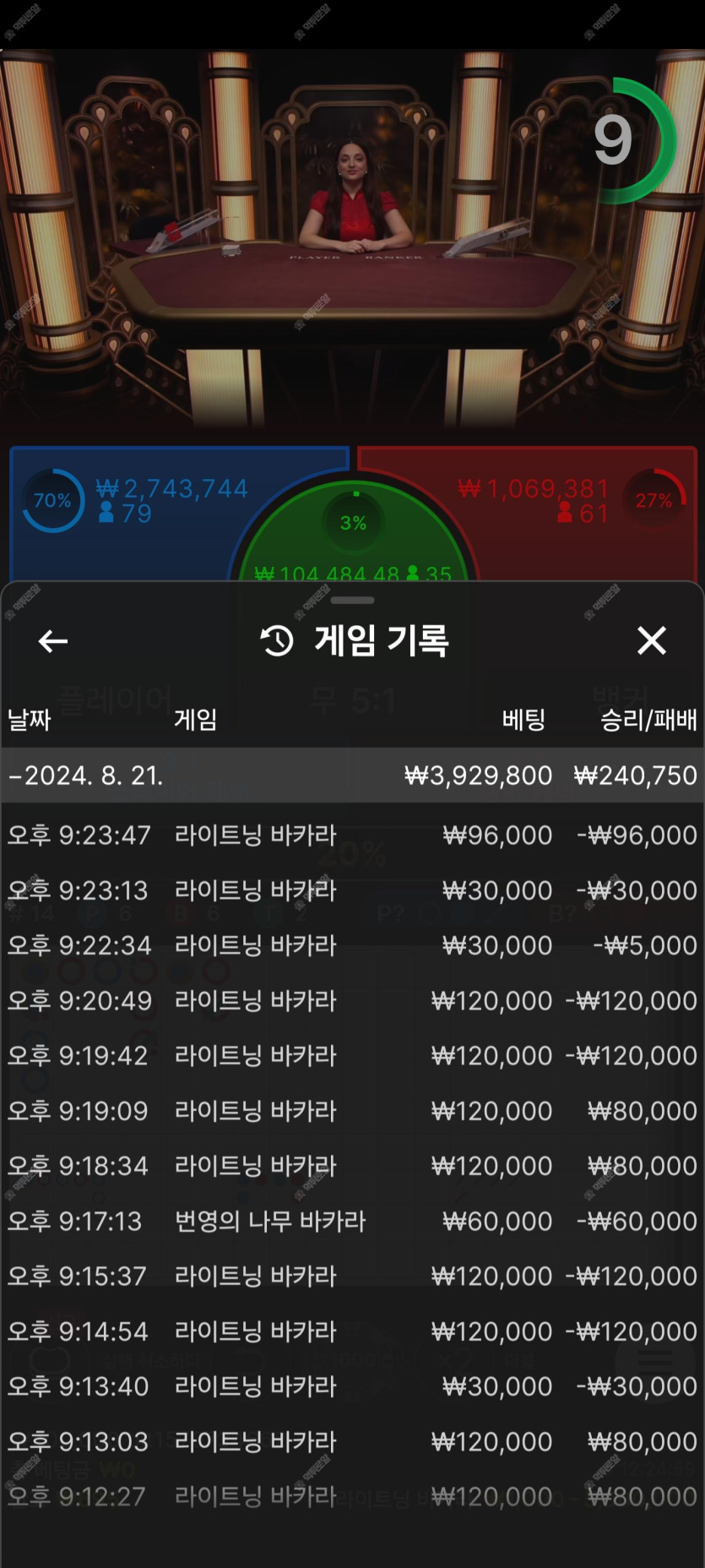Tap the drag handle of the history sheet
This screenshot has width=705, height=1568.
pos(352,601)
